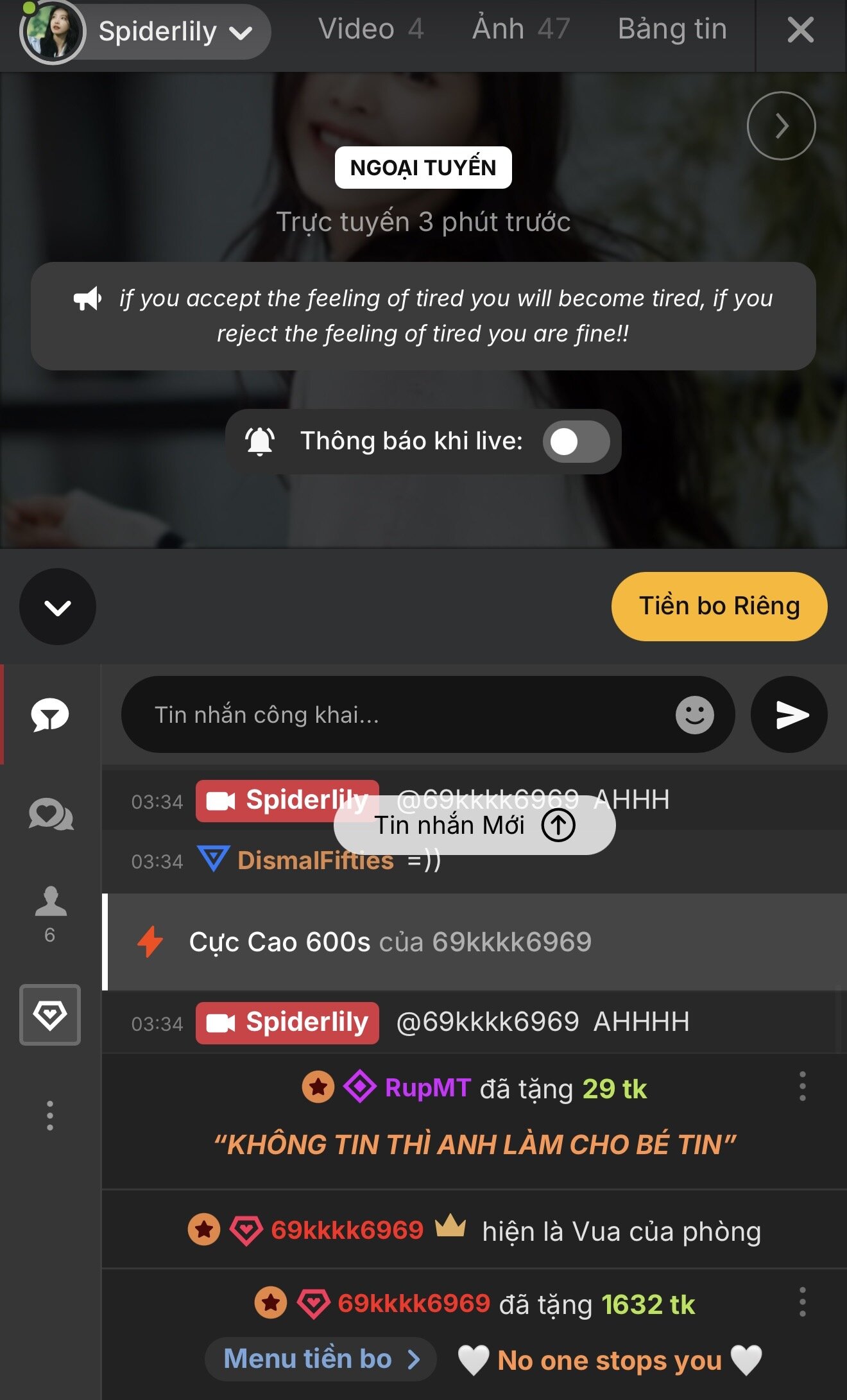This screenshot has width=847, height=1400.
Task: Open the public chat tab
Action: pyautogui.click(x=50, y=714)
